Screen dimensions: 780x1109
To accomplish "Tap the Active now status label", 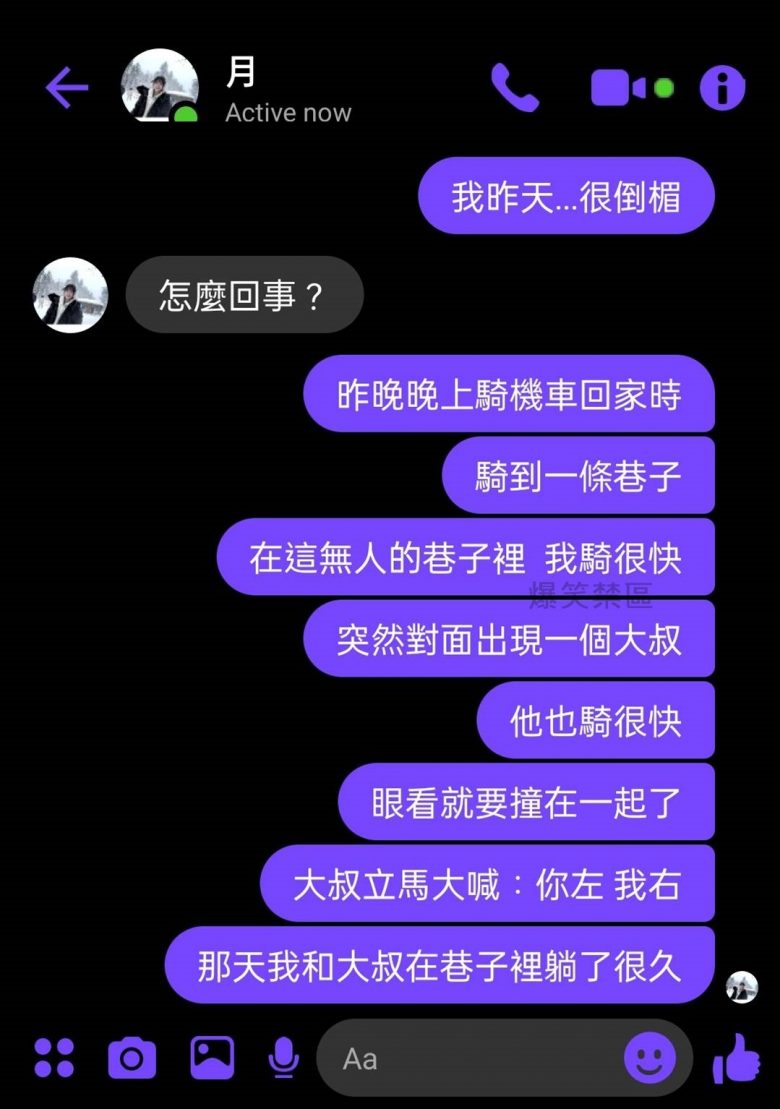I will pos(289,112).
